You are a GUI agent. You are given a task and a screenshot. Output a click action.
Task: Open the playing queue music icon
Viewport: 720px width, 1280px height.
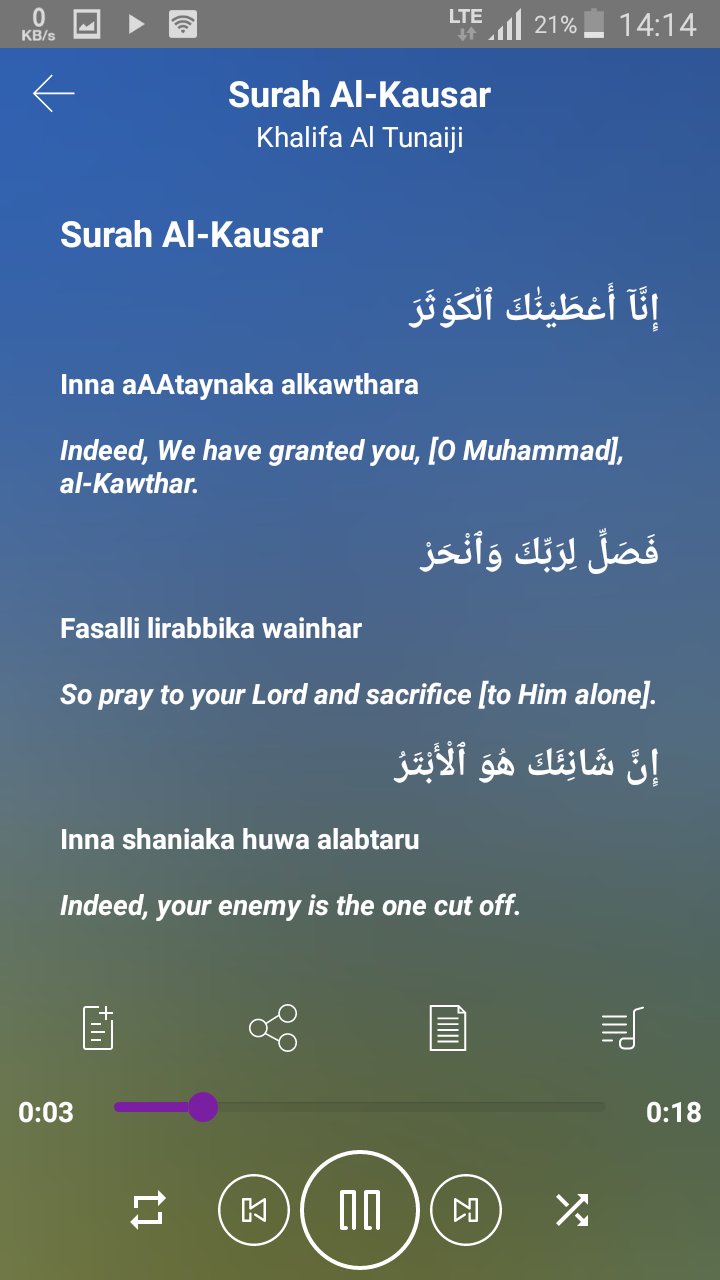[x=622, y=1024]
